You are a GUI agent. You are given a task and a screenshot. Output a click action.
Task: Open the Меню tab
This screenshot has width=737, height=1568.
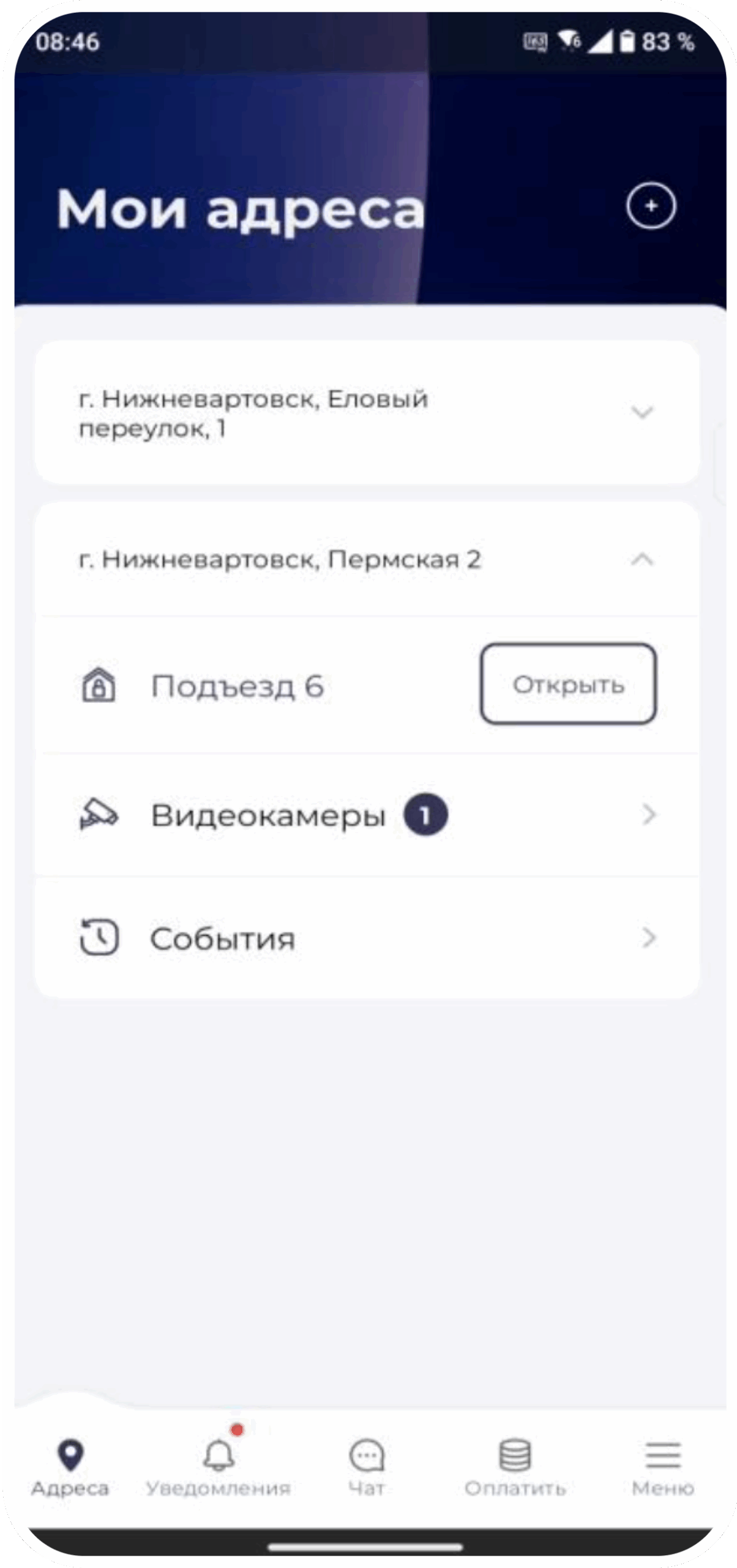(x=663, y=1468)
